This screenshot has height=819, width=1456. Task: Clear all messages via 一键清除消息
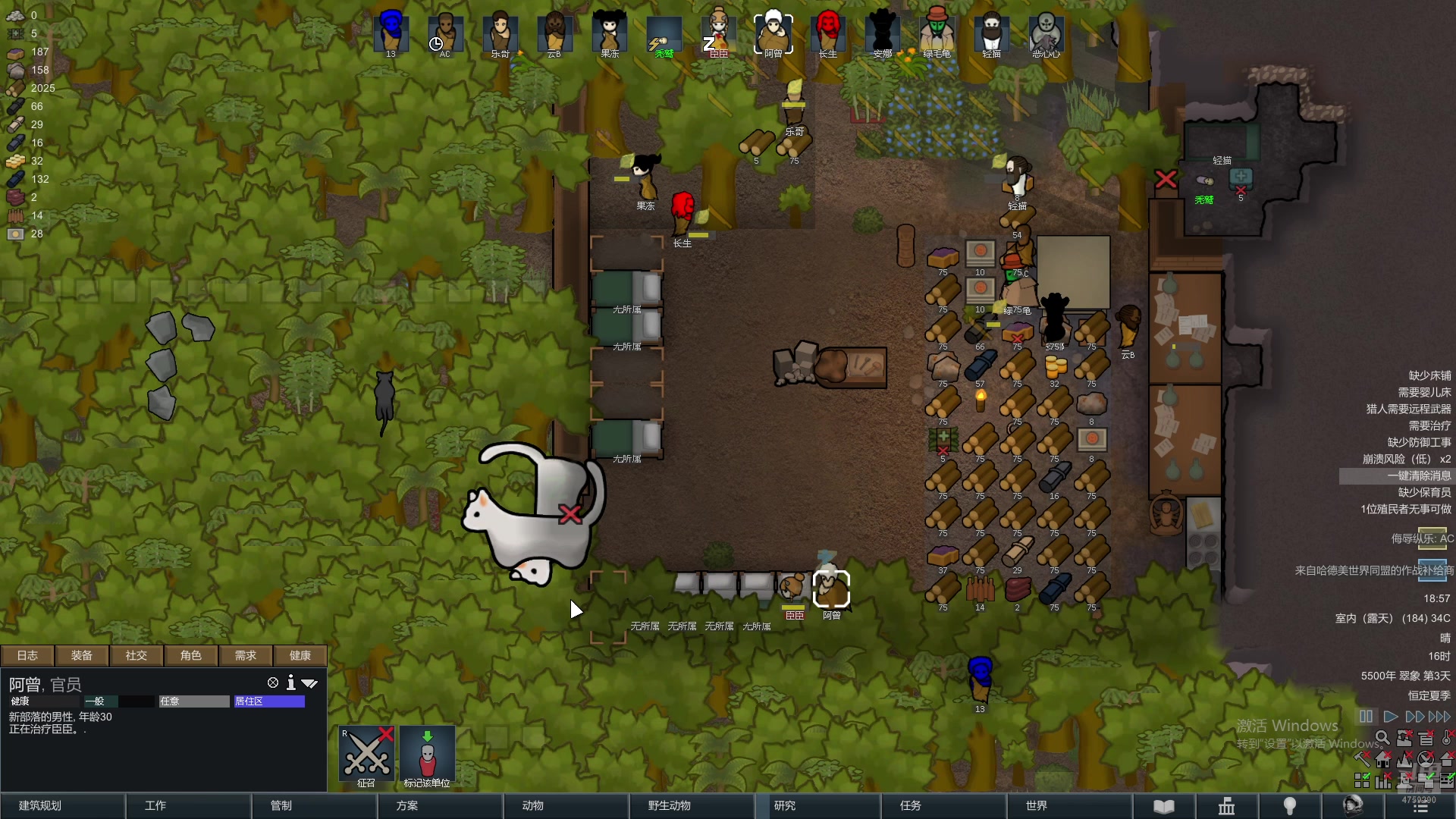(1418, 475)
